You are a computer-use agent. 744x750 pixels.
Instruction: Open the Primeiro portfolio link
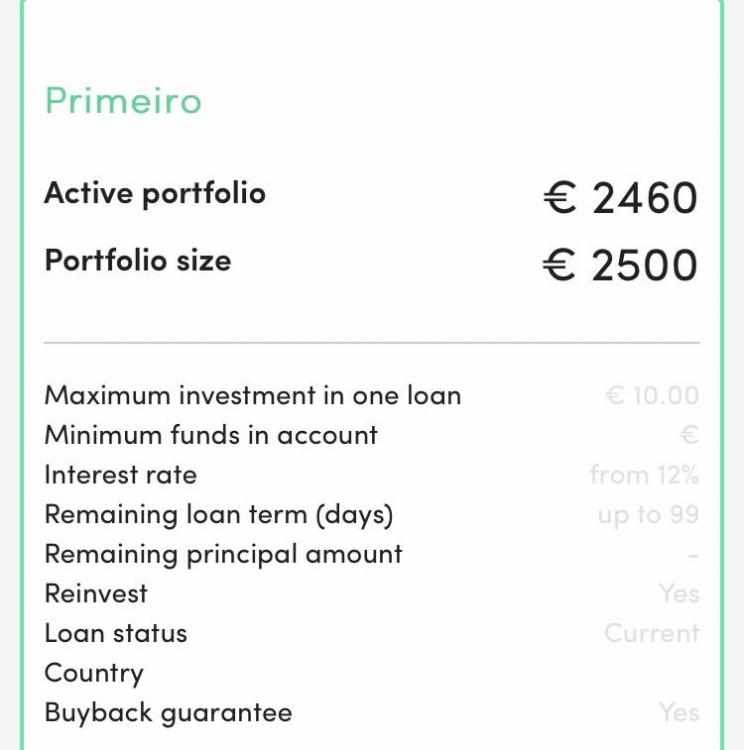[123, 101]
